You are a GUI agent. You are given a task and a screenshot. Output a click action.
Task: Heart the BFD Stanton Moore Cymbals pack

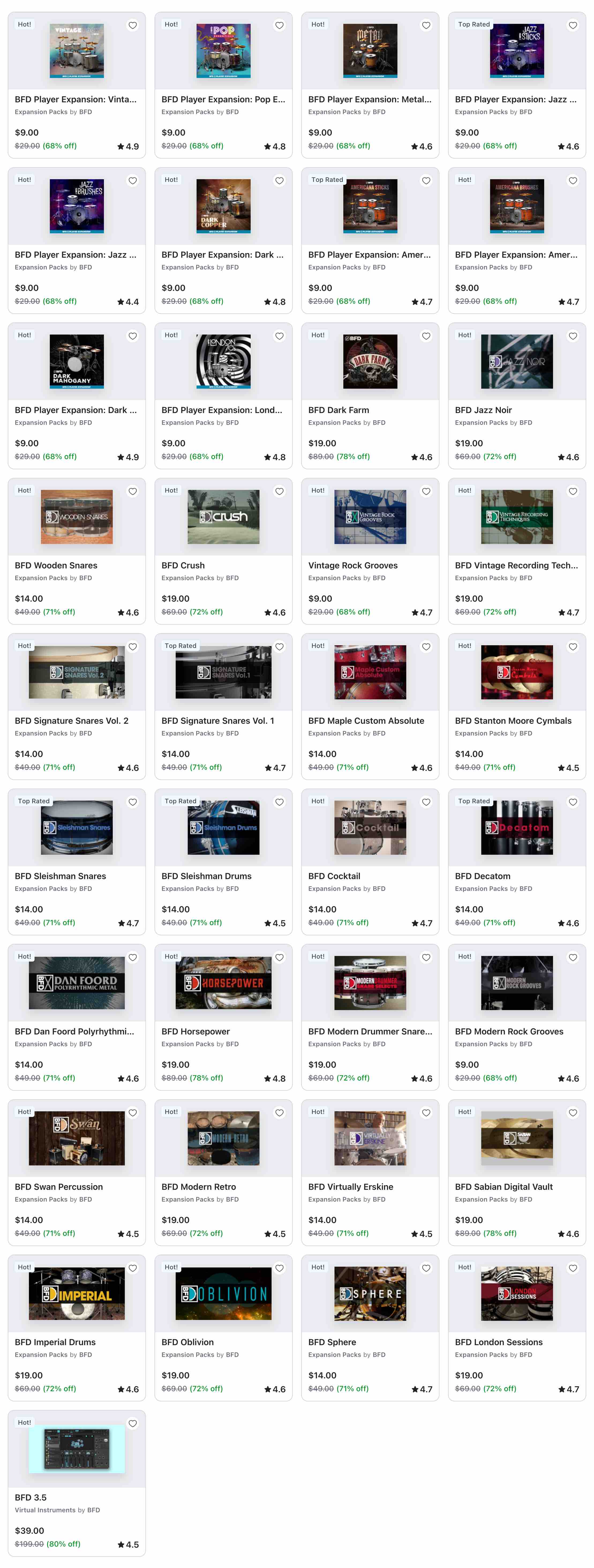[x=573, y=646]
